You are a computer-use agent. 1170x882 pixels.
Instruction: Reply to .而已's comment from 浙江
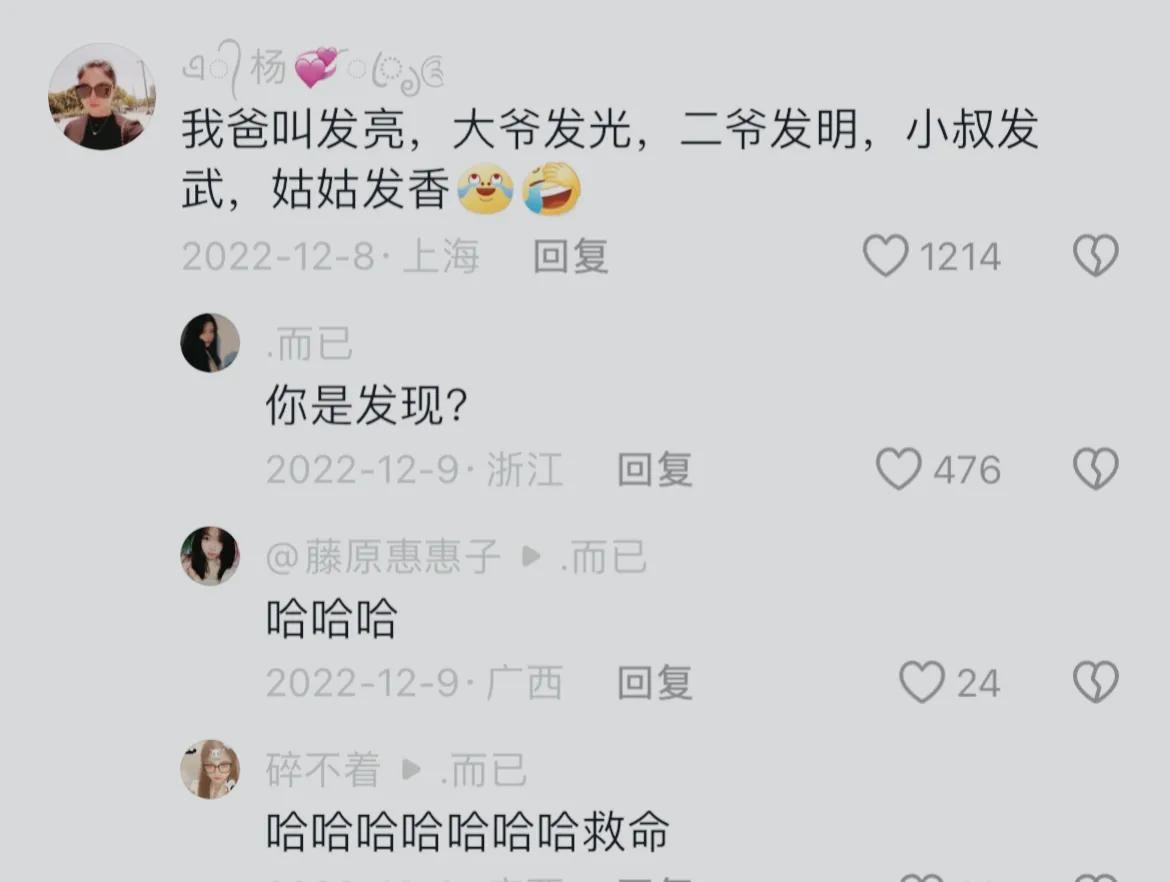coord(654,469)
